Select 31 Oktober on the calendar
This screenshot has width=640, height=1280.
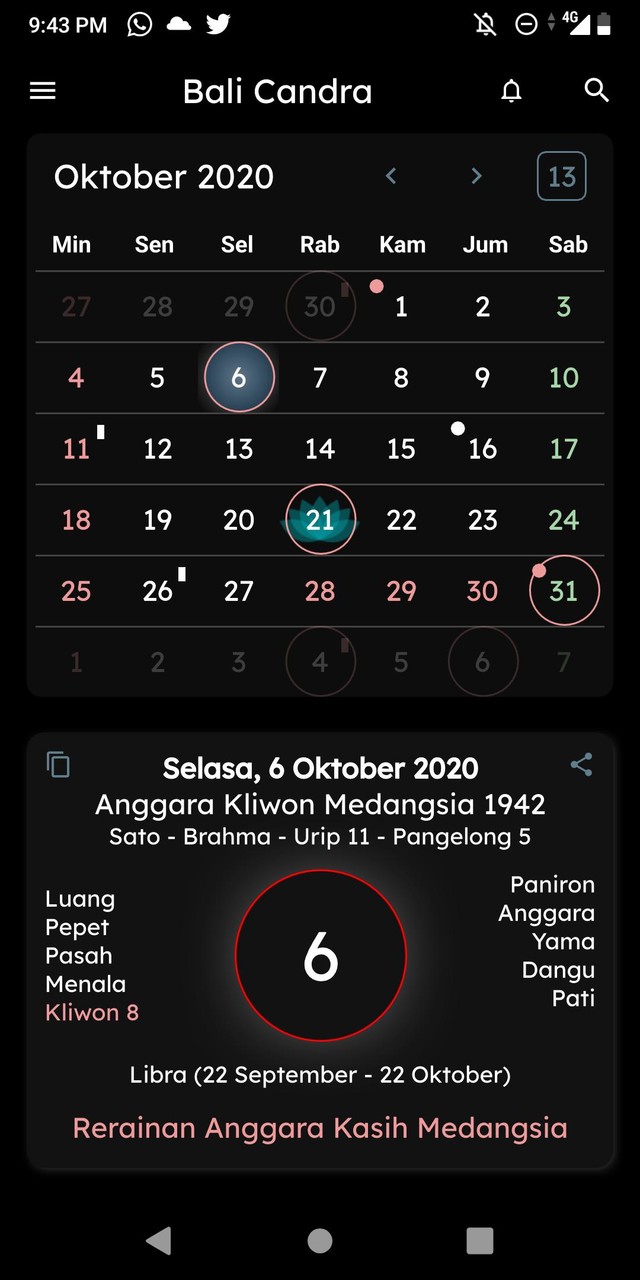pos(563,591)
